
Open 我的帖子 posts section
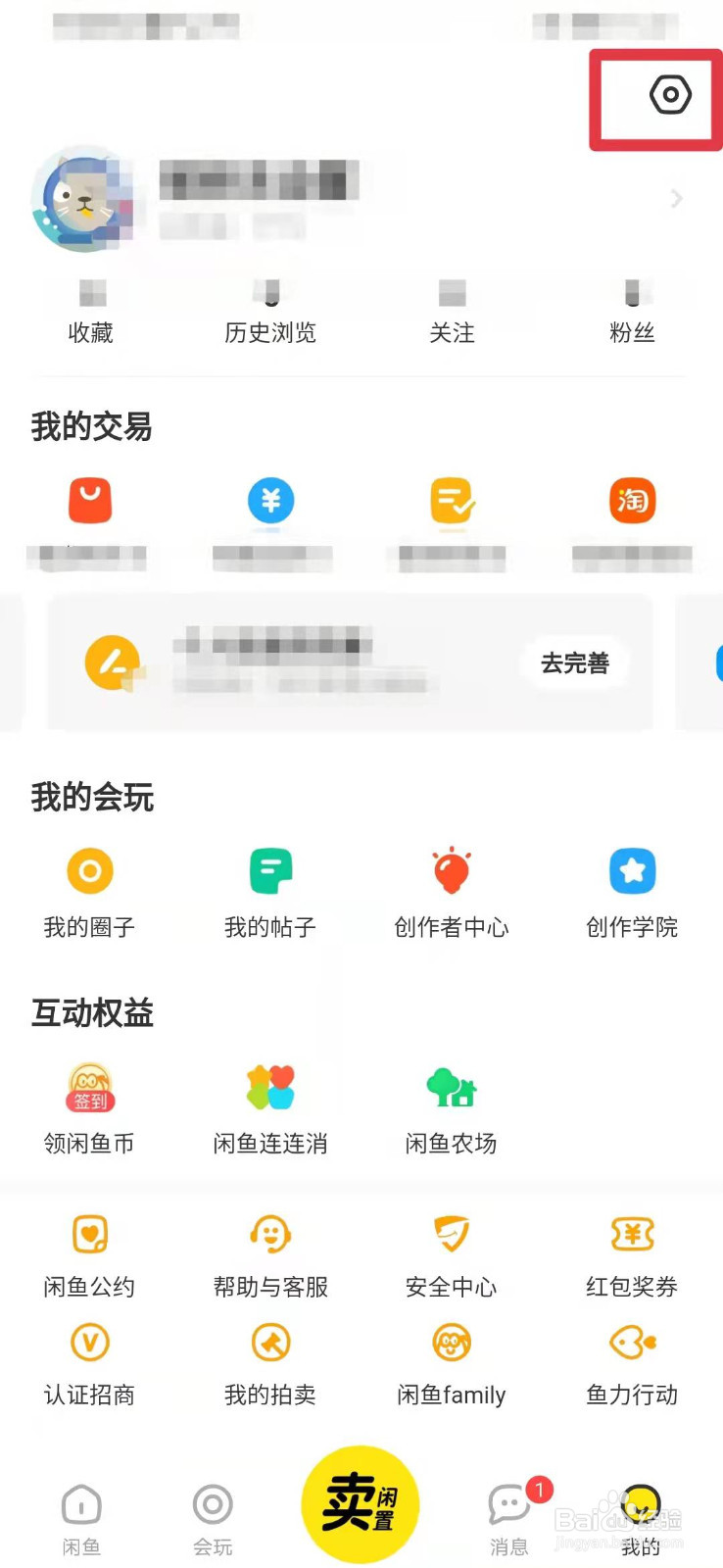coord(270,887)
